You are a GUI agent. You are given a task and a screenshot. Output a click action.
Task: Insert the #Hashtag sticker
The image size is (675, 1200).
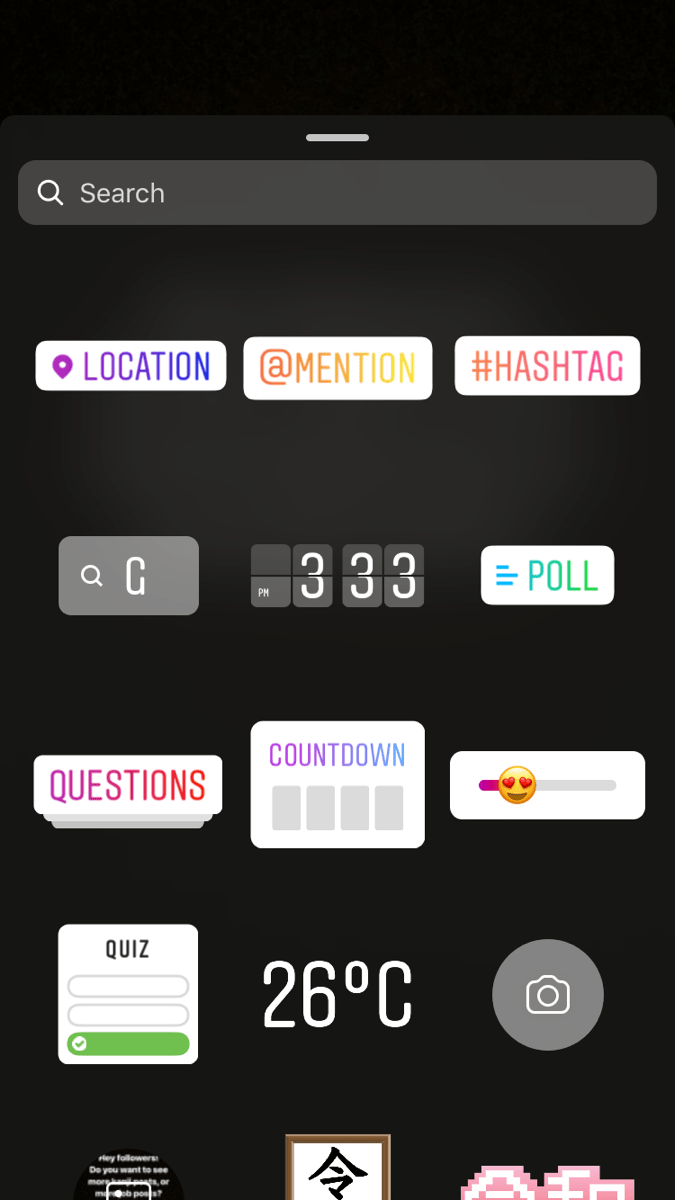point(547,366)
